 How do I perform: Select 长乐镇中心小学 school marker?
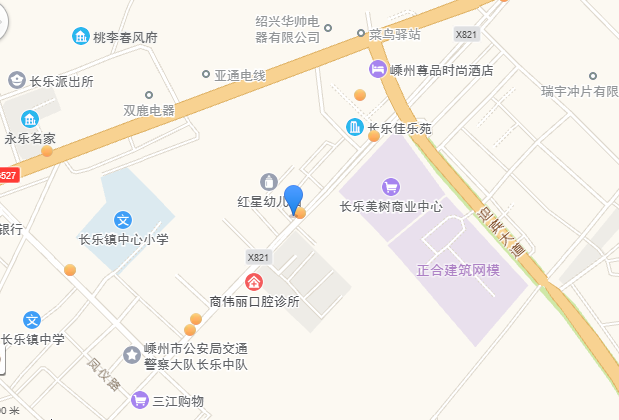[123, 219]
